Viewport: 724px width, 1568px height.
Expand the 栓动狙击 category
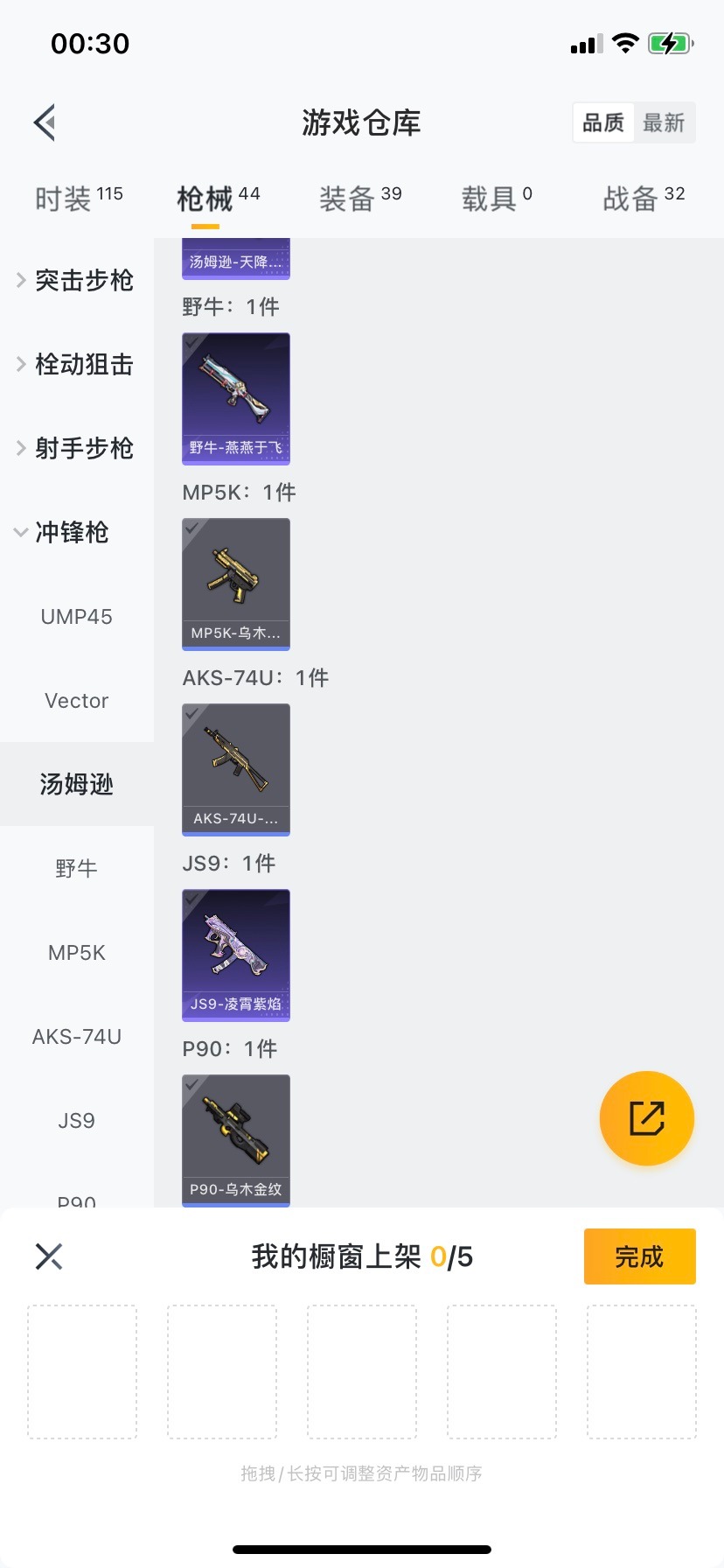tap(75, 364)
